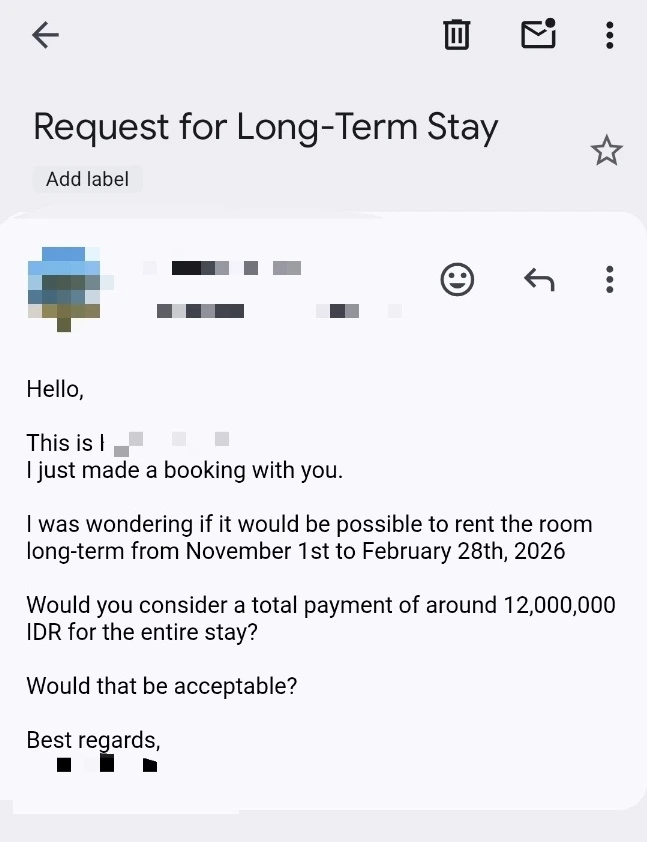Tap the Add label chip
The height and width of the screenshot is (842, 647).
click(x=88, y=180)
